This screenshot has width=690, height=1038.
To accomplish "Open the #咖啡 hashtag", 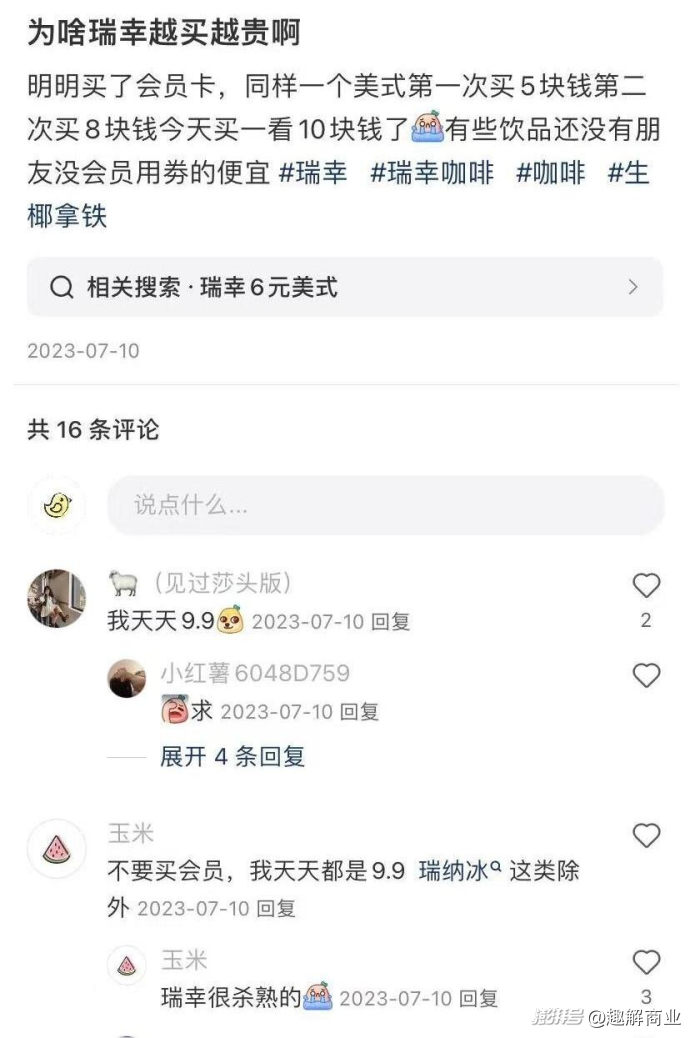I will click(x=551, y=172).
